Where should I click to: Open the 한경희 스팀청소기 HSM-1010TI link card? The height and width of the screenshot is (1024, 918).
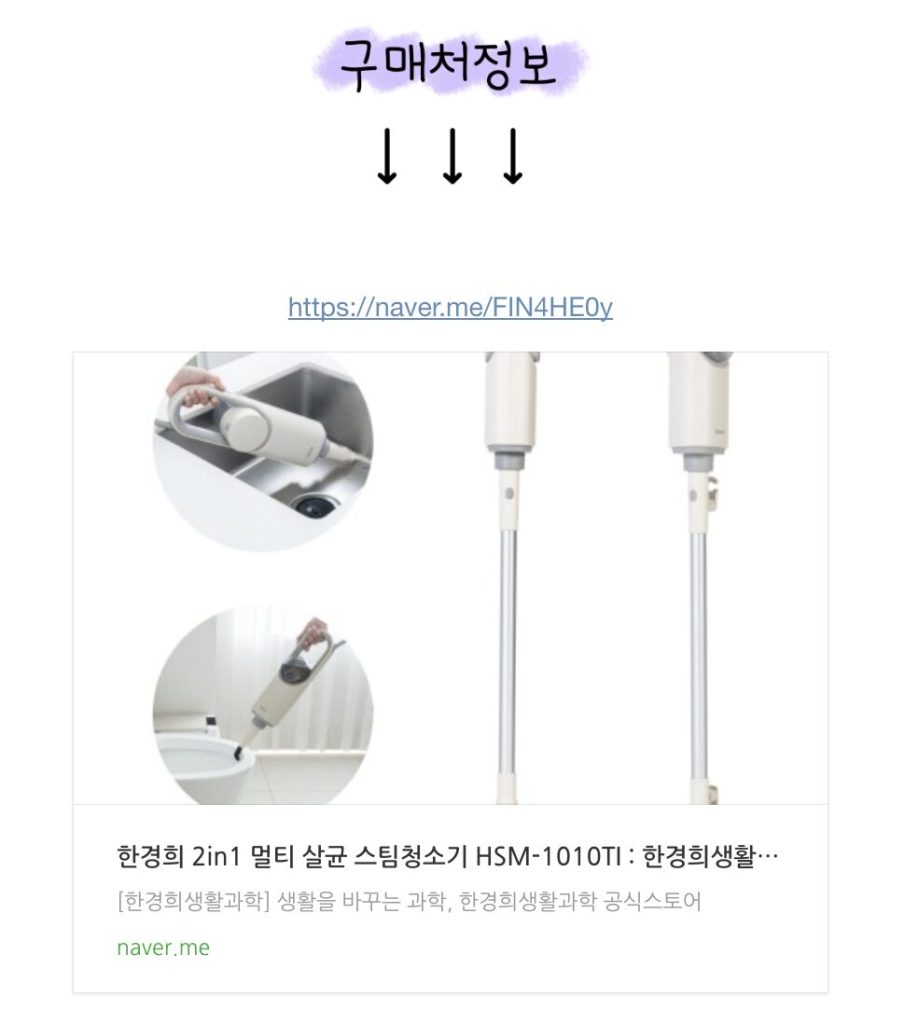tap(448, 857)
